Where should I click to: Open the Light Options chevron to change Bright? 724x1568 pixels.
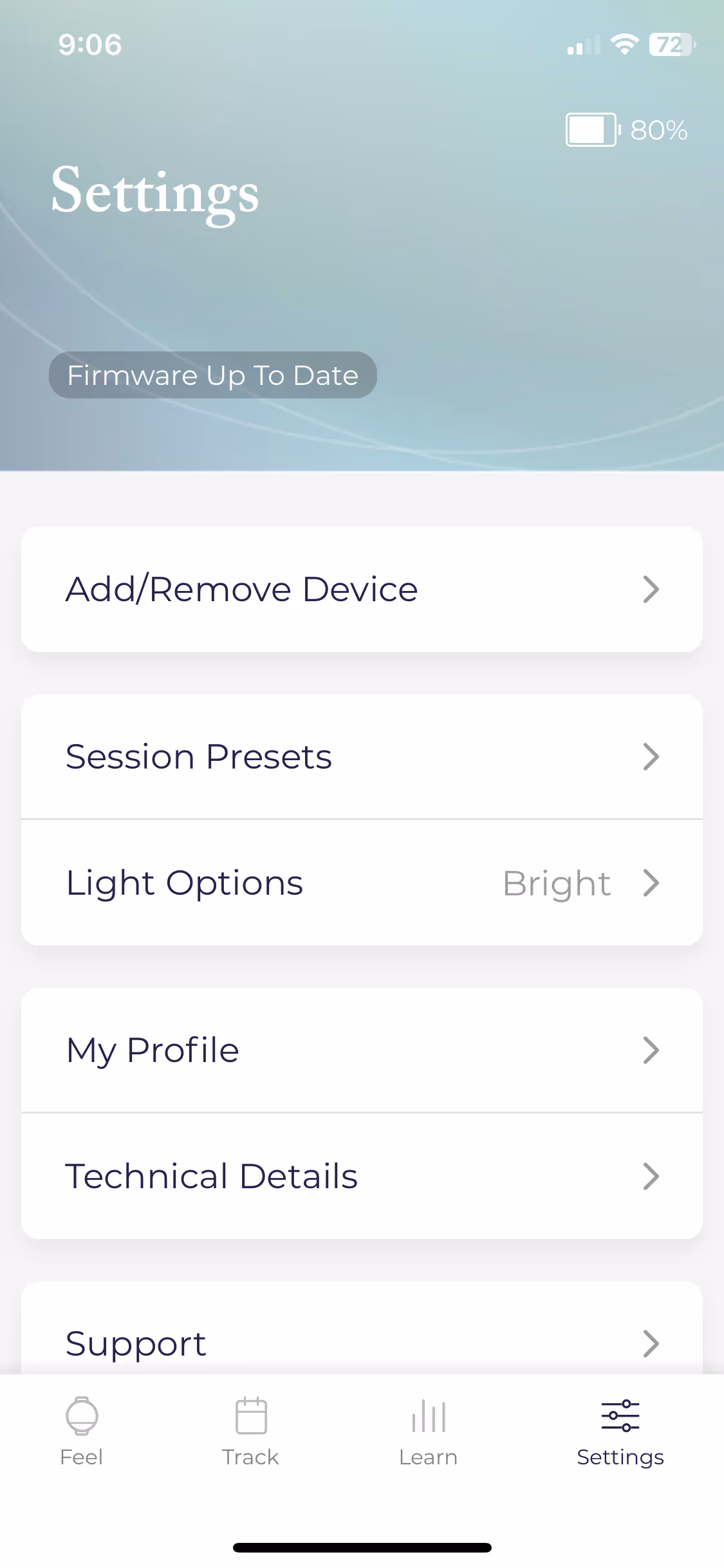coord(652,883)
